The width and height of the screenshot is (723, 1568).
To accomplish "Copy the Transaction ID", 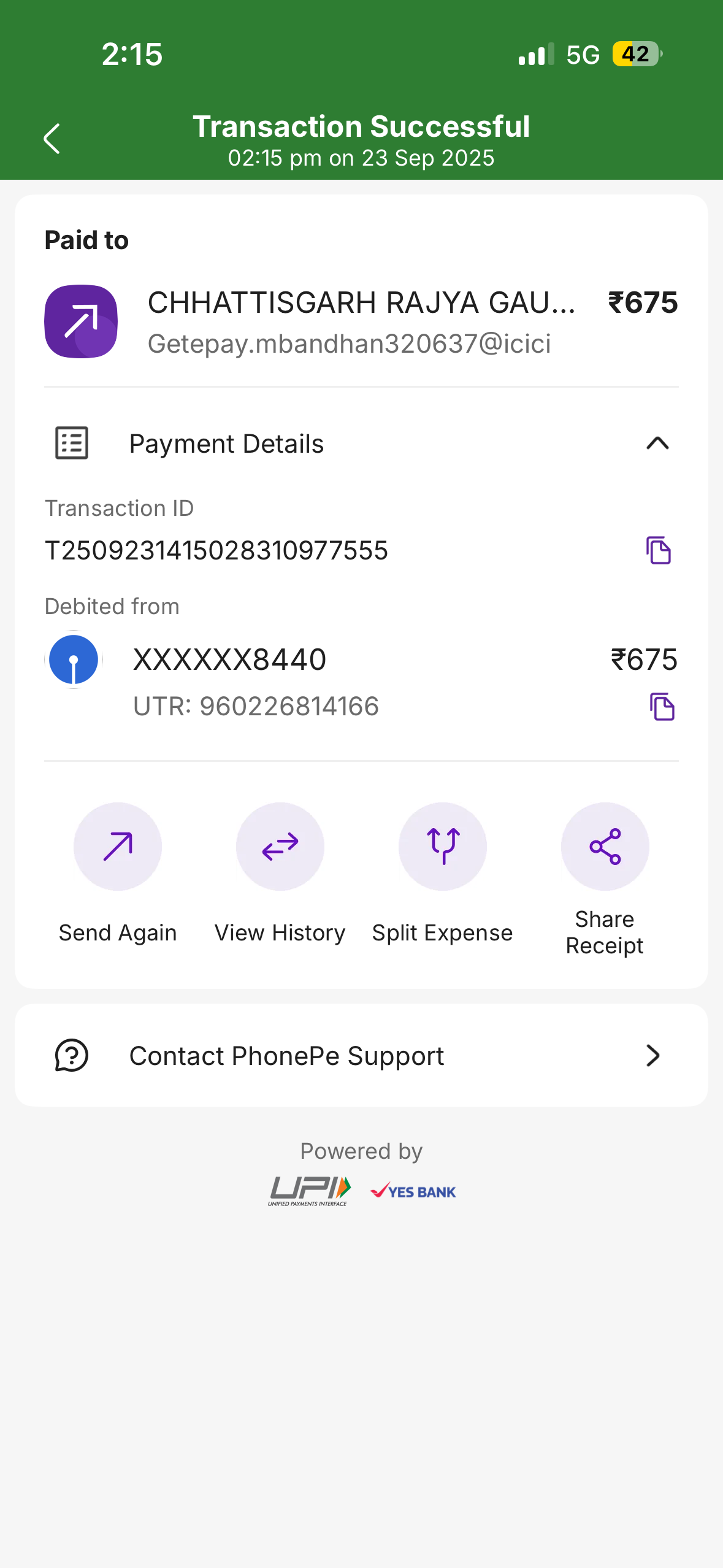I will (658, 550).
